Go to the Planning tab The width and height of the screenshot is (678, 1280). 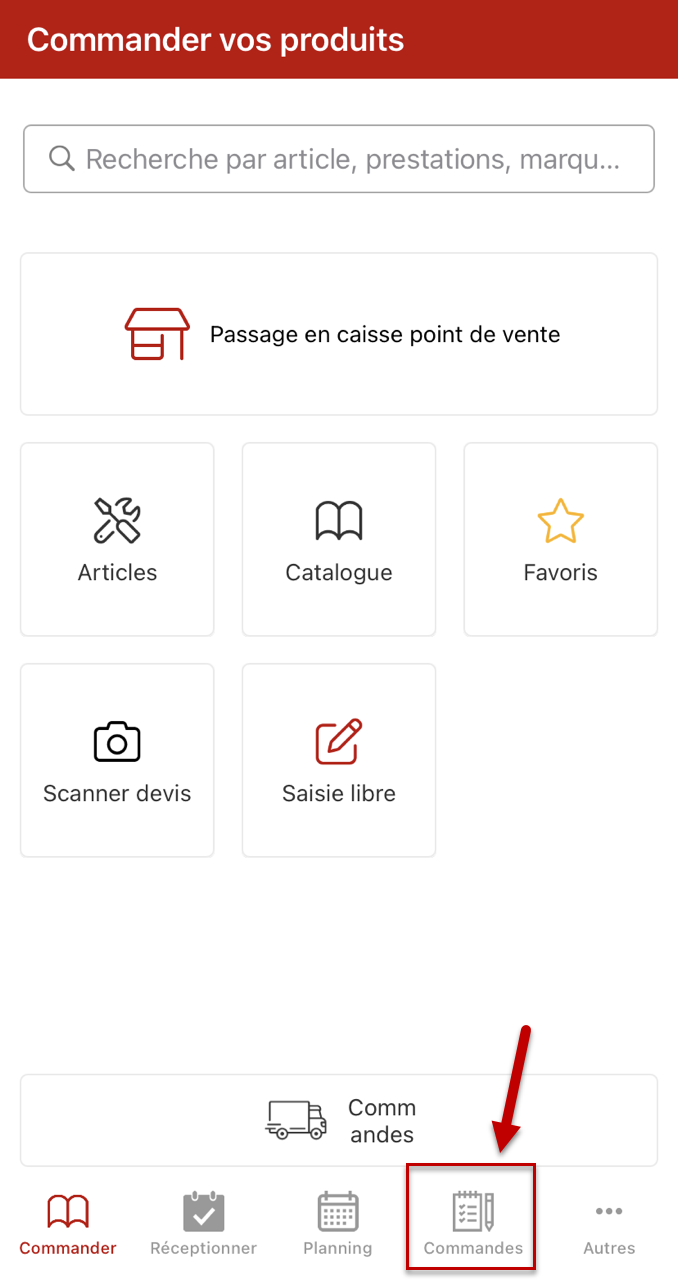pyautogui.click(x=338, y=1223)
